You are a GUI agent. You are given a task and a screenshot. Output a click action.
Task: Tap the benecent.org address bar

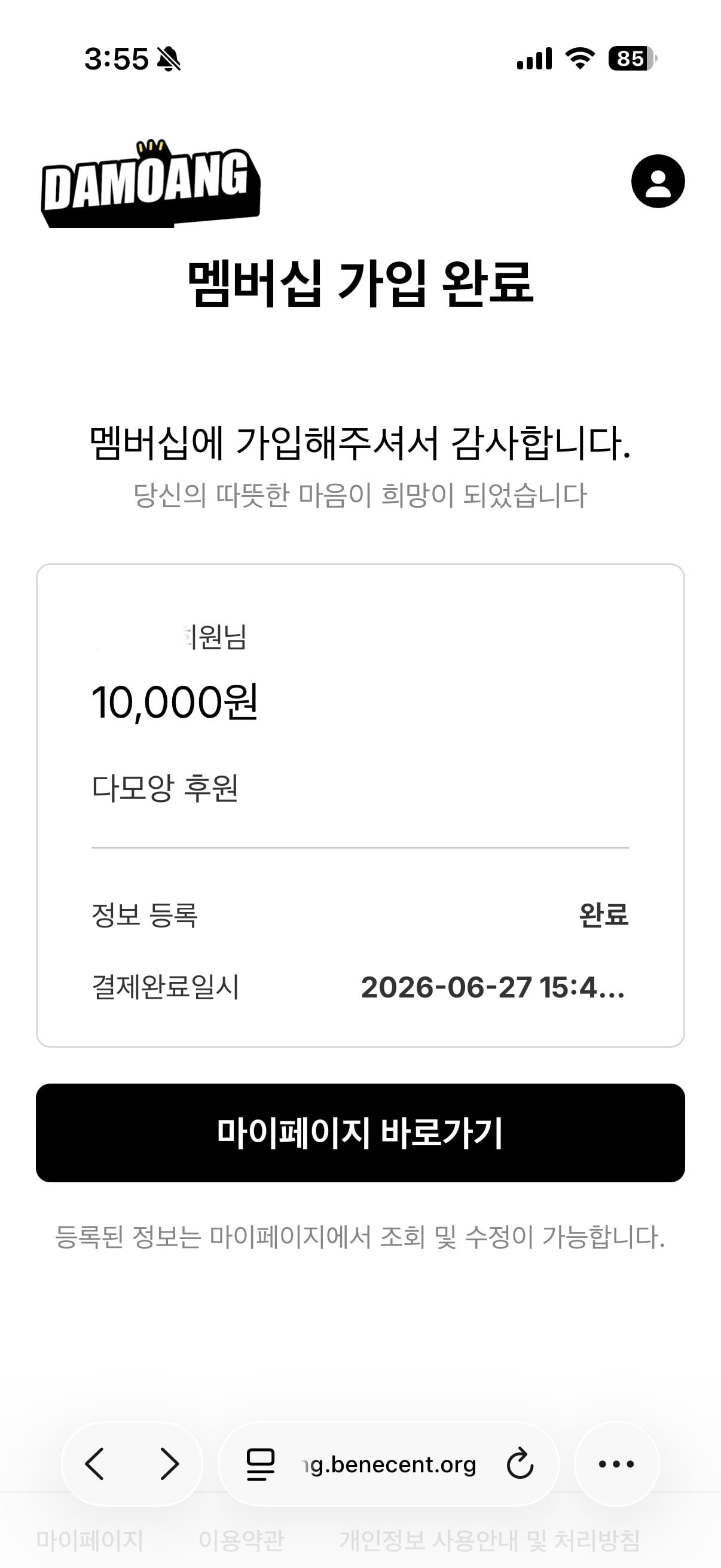tap(389, 1464)
